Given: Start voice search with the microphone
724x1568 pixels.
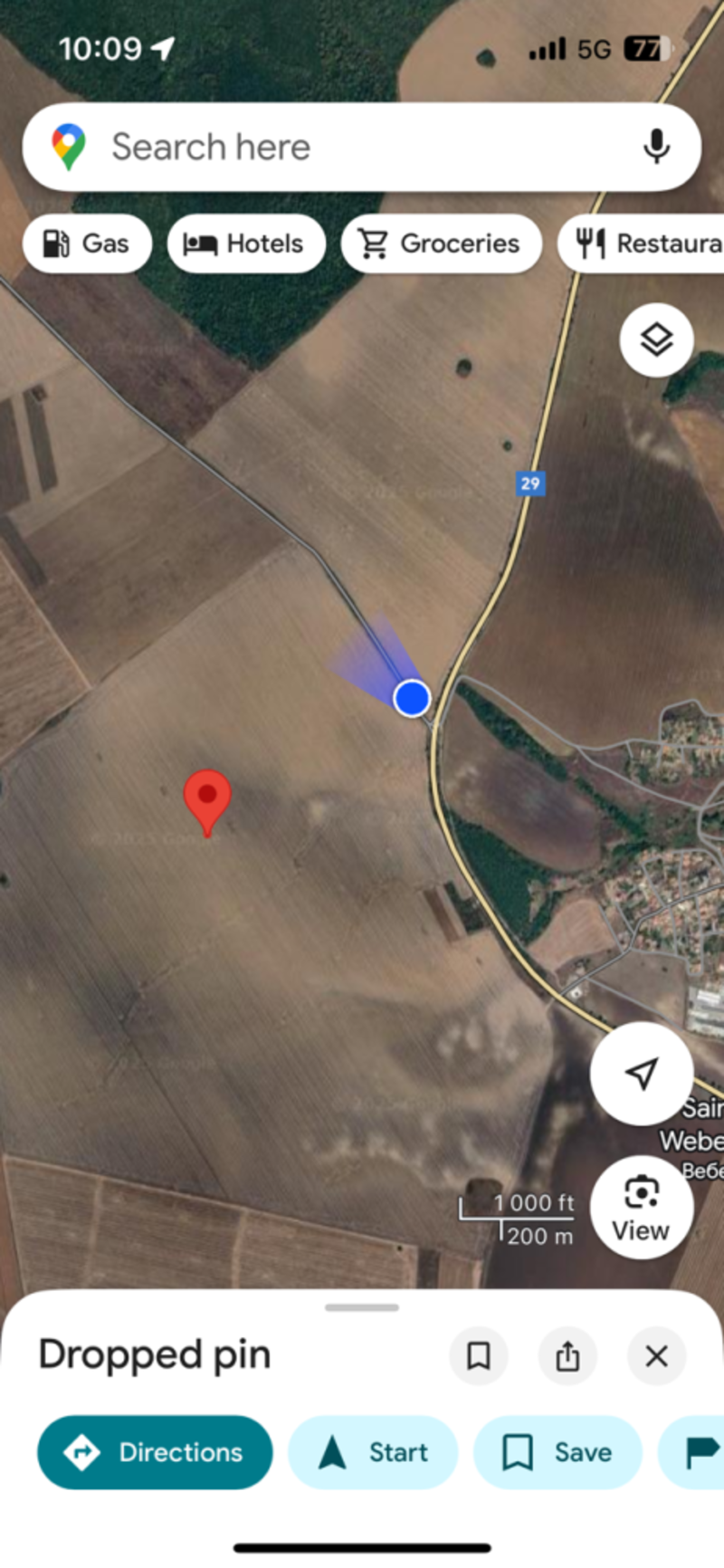Looking at the screenshot, I should point(656,147).
